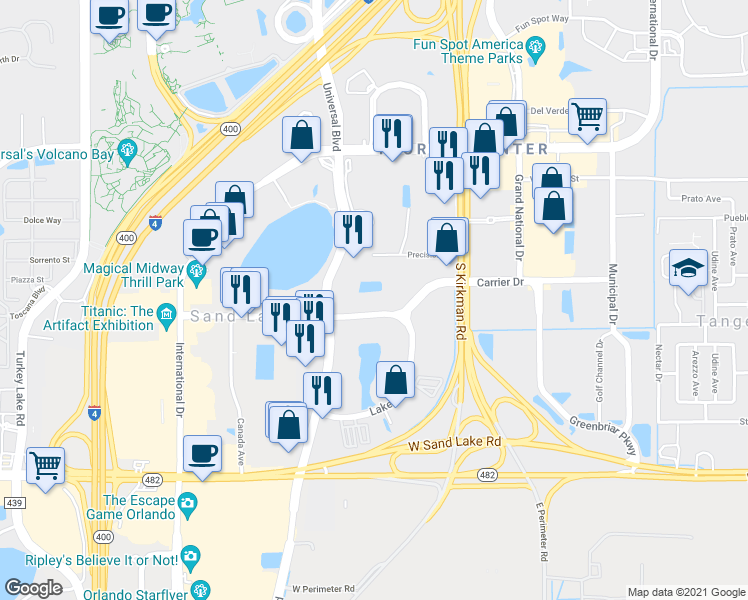
Task: Tap the shopping cart marker by Turkey Lake Rd
Action: pos(46,466)
